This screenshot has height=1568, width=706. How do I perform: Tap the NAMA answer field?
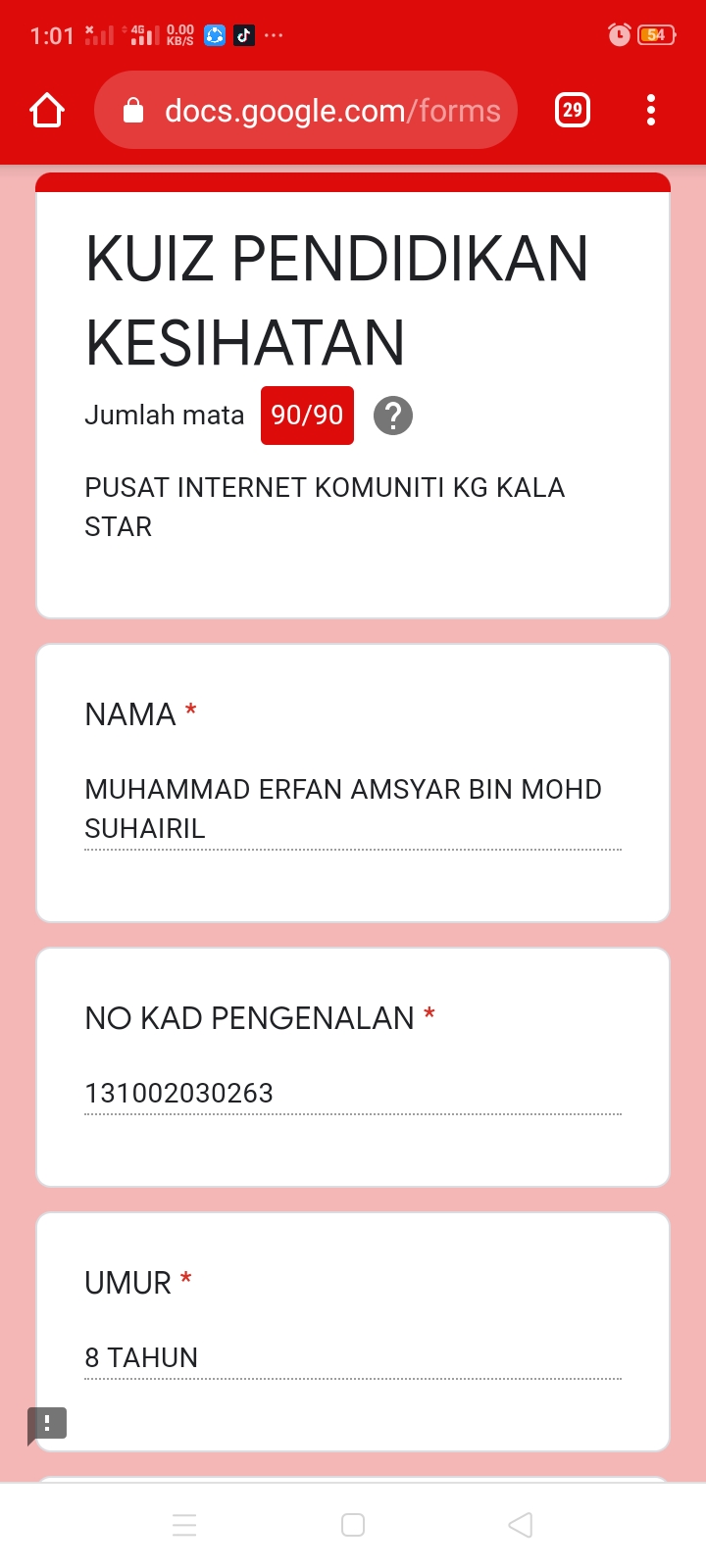coord(353,809)
